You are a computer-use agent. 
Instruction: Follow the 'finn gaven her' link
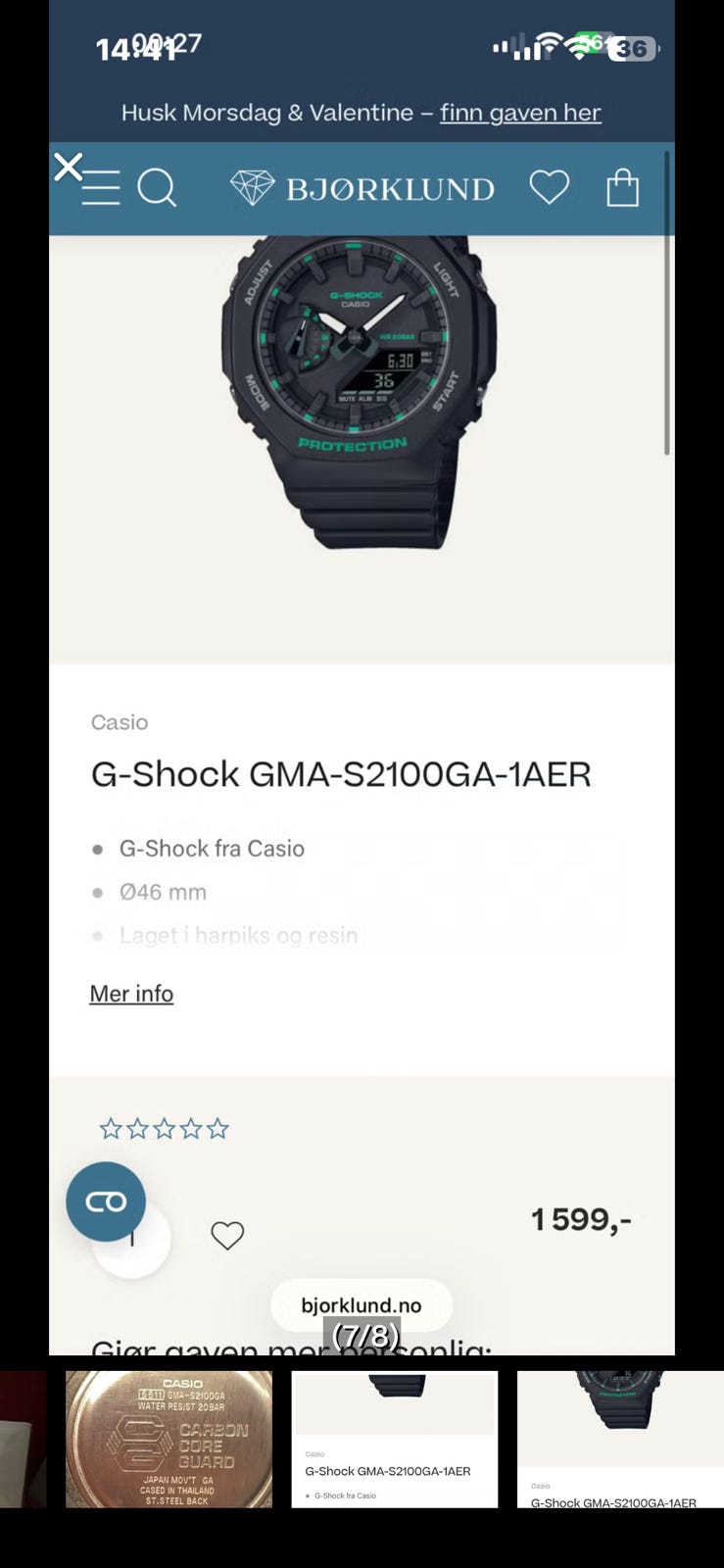click(520, 113)
